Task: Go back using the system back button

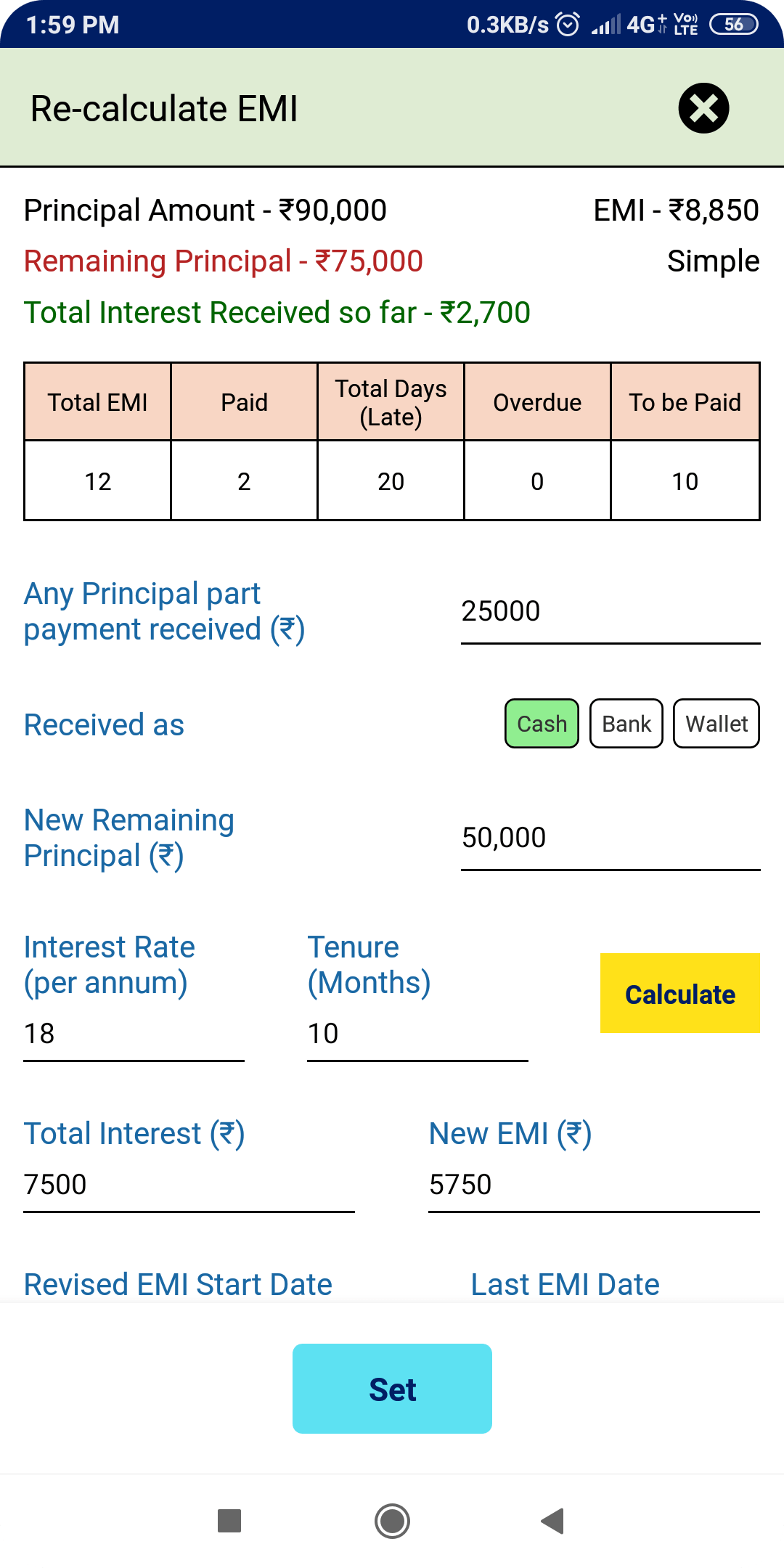Action: pyautogui.click(x=553, y=1521)
